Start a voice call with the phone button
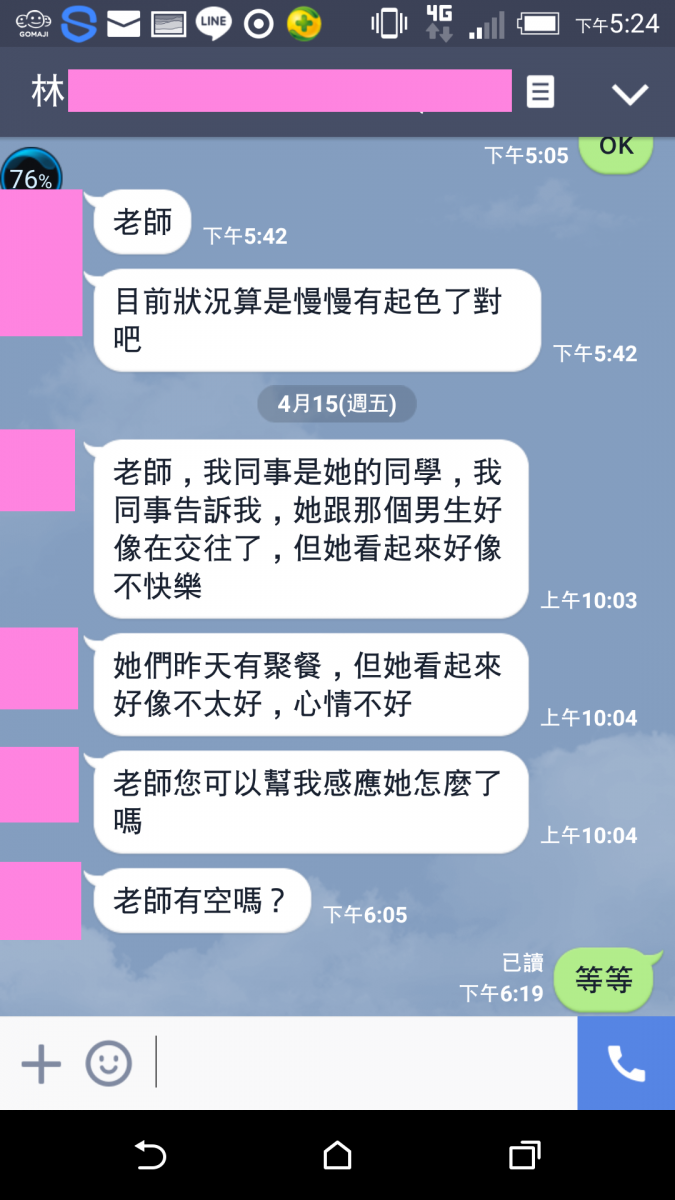Screen dimensions: 675x1200 pyautogui.click(x=626, y=1063)
